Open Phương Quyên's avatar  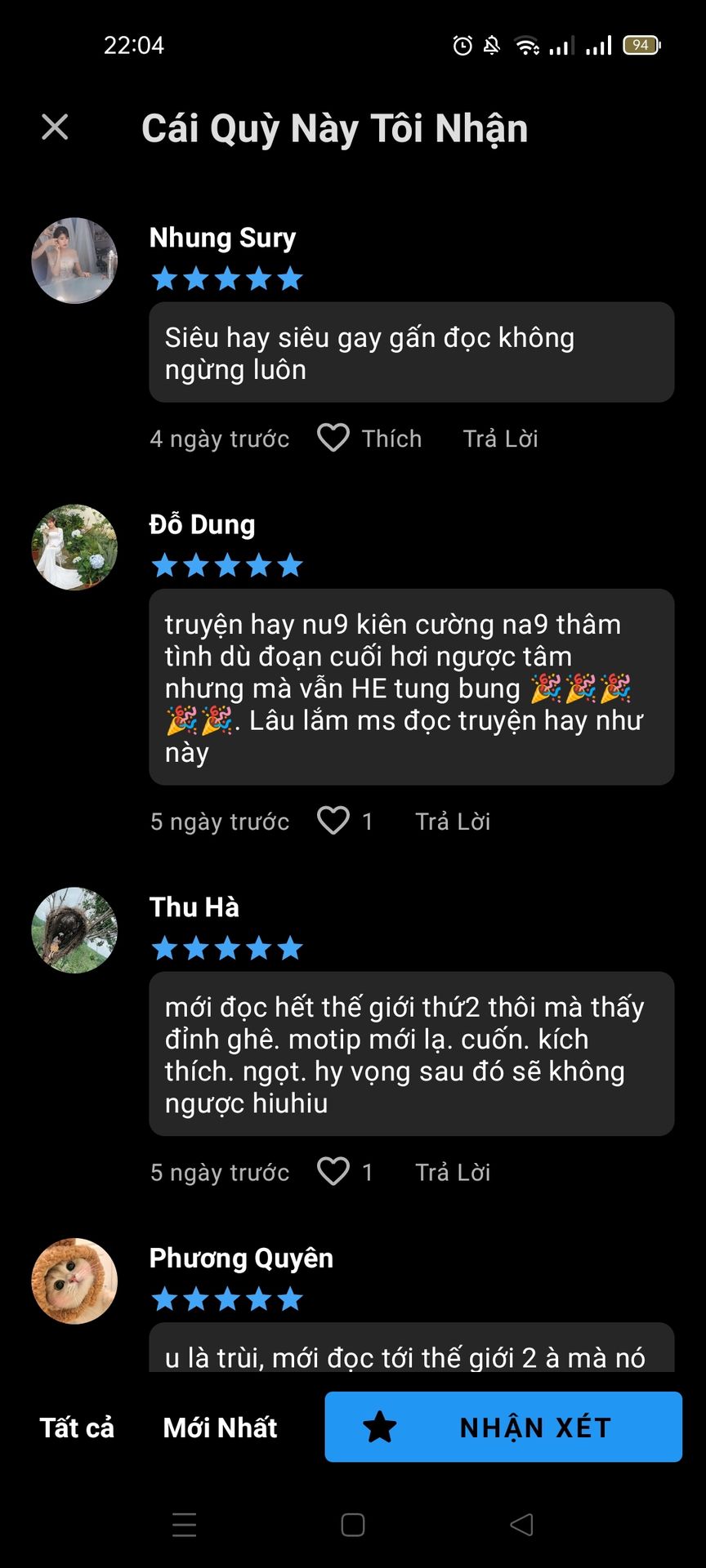(x=74, y=1281)
